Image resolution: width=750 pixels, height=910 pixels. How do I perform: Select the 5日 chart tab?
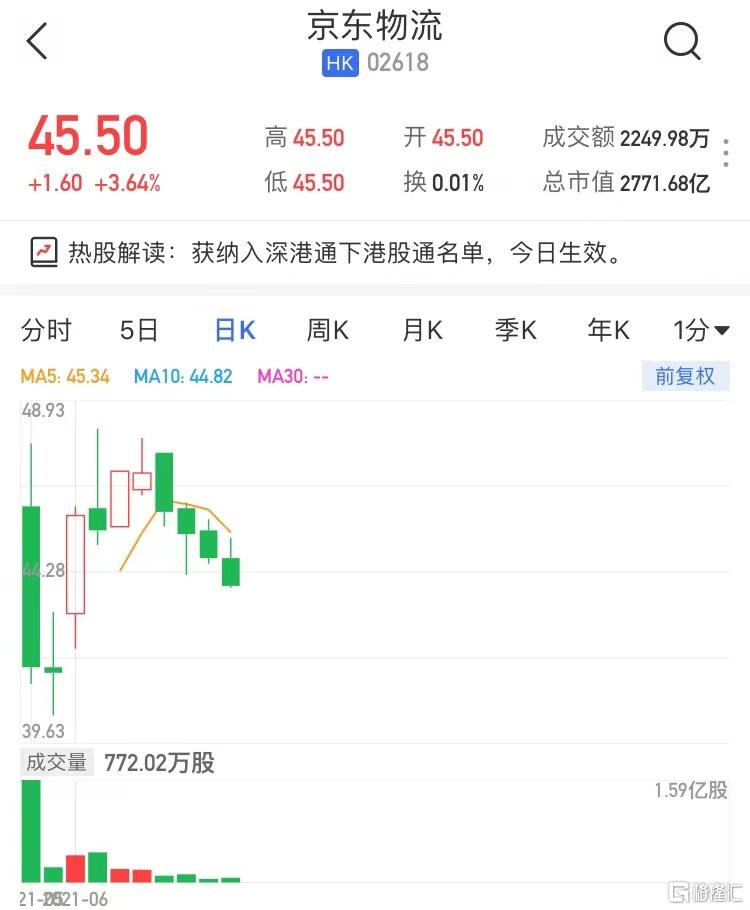(x=139, y=330)
